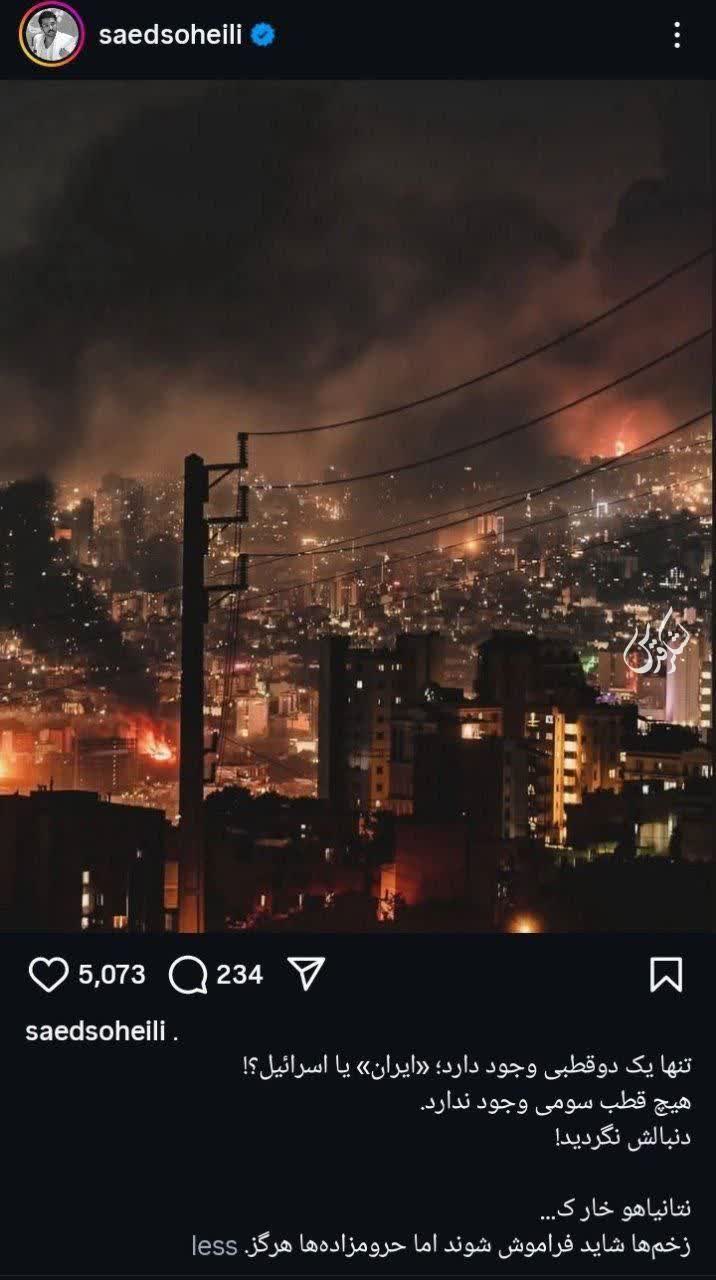Open the burning city night photo
This screenshot has width=716, height=1280.
pos(358,505)
